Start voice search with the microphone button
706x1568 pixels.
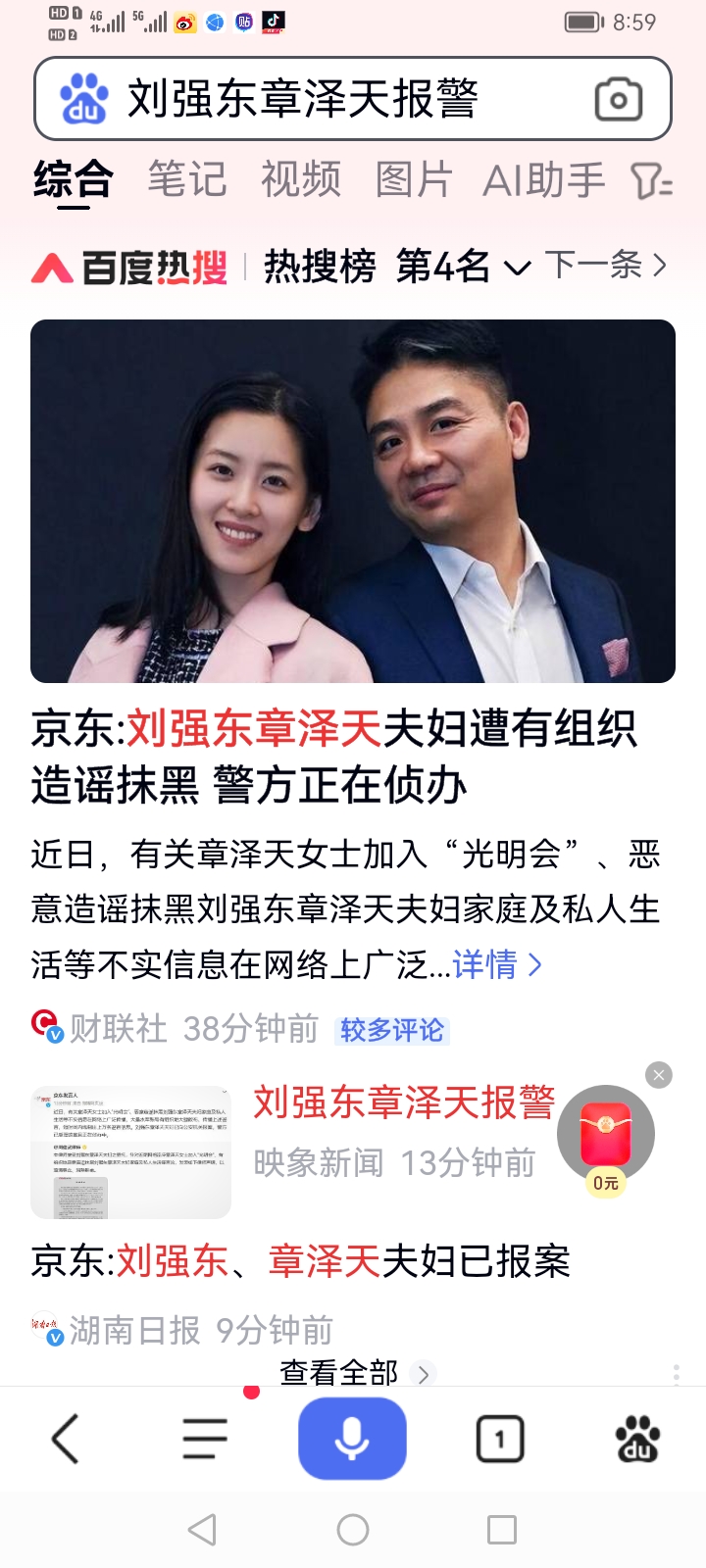pos(352,1439)
